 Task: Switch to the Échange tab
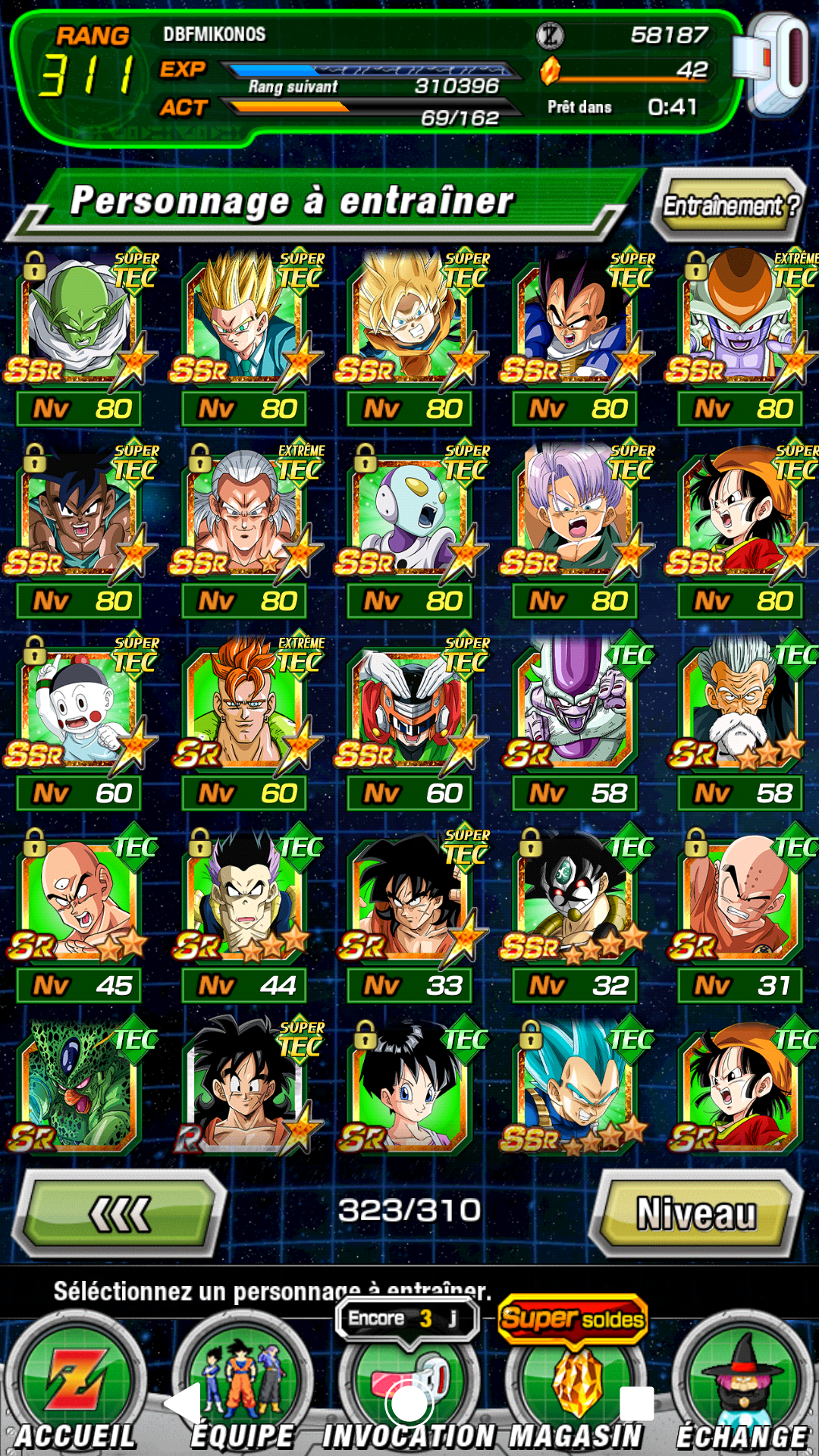[742, 1388]
